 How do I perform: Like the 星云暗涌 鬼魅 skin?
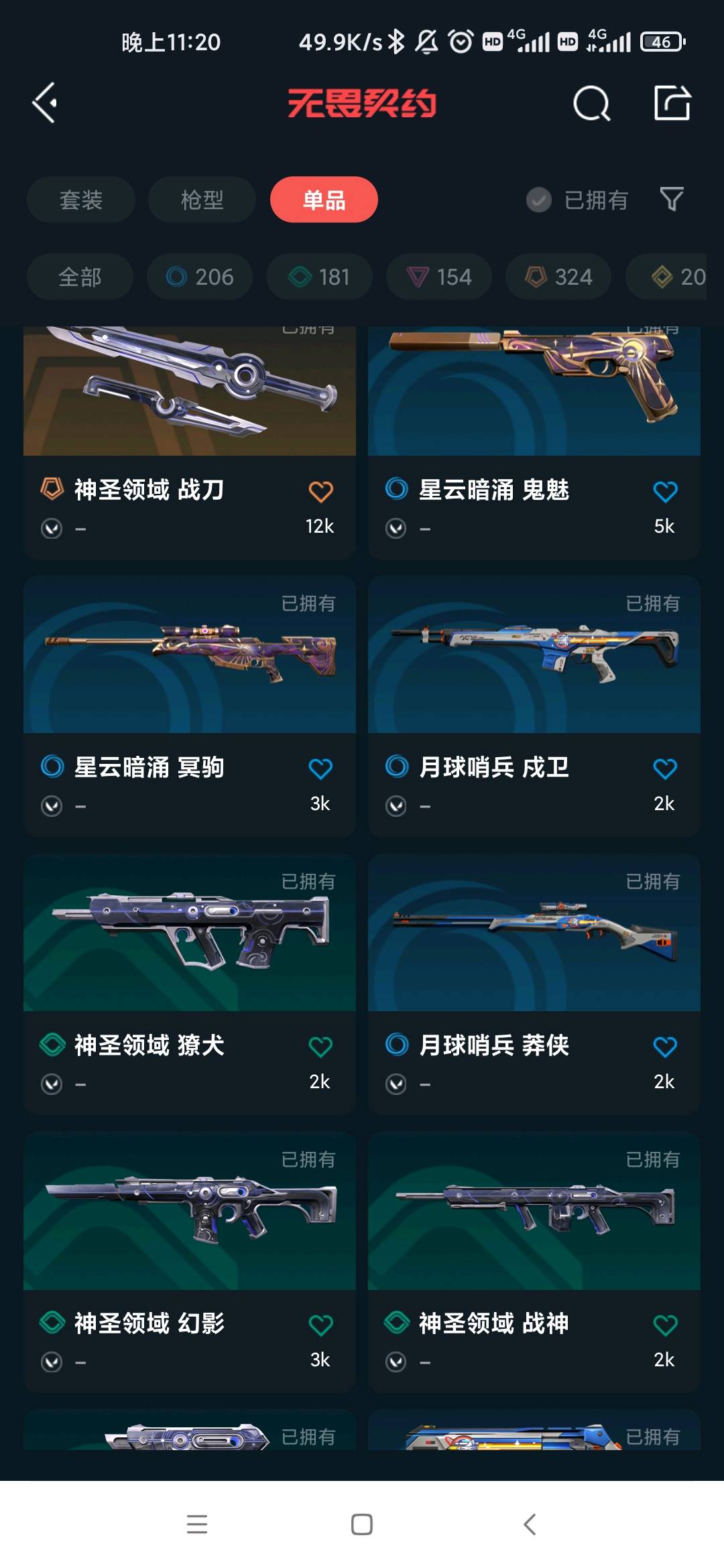click(665, 492)
